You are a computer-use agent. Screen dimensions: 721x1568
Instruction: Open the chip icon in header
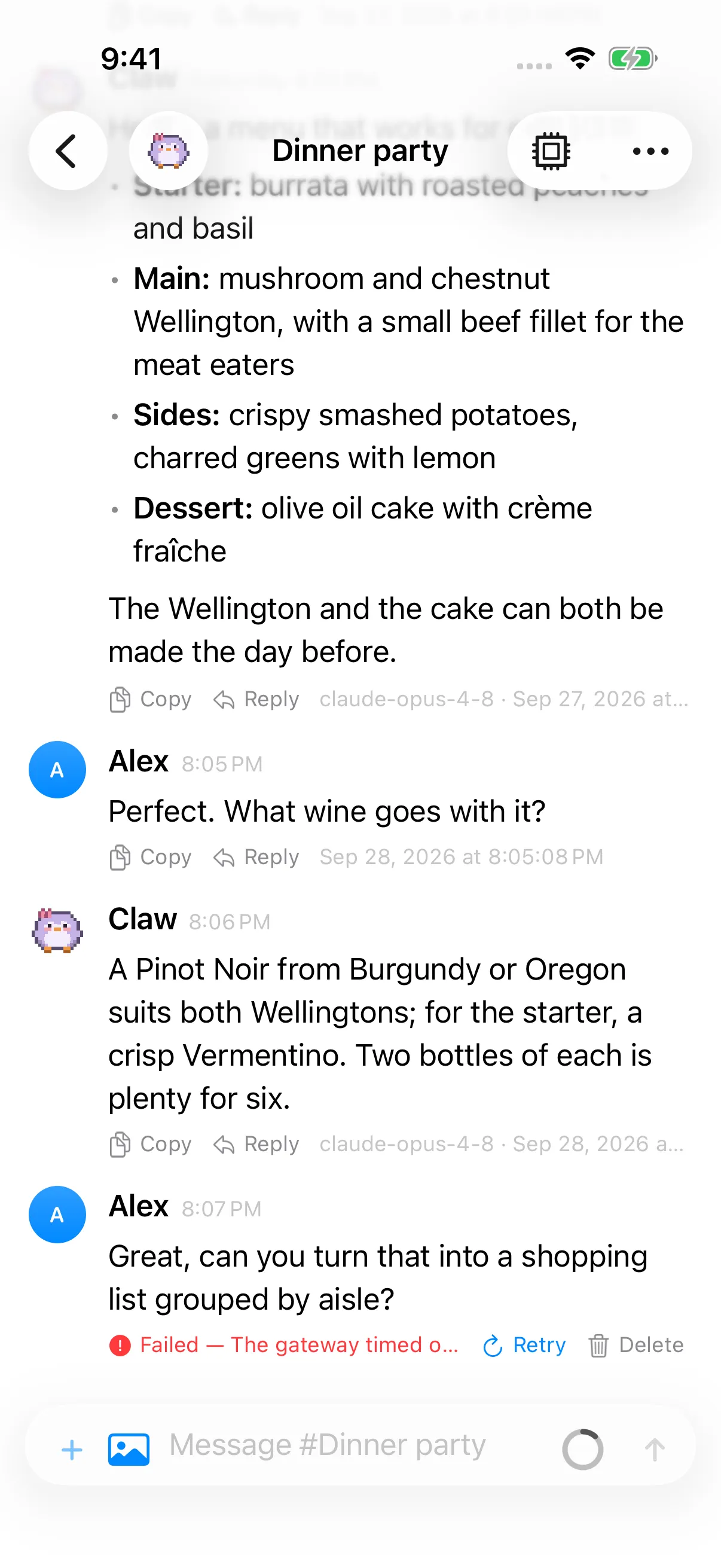click(551, 151)
